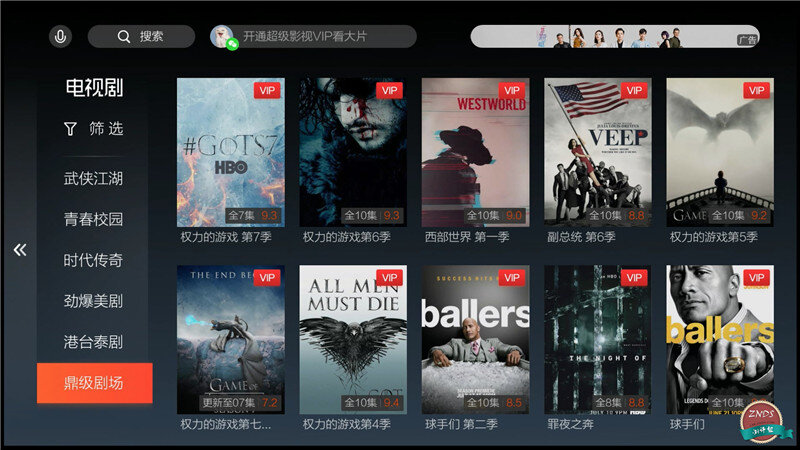Viewport: 800px width, 450px height.
Task: Open 球手们 第二季 poster
Action: [475, 340]
